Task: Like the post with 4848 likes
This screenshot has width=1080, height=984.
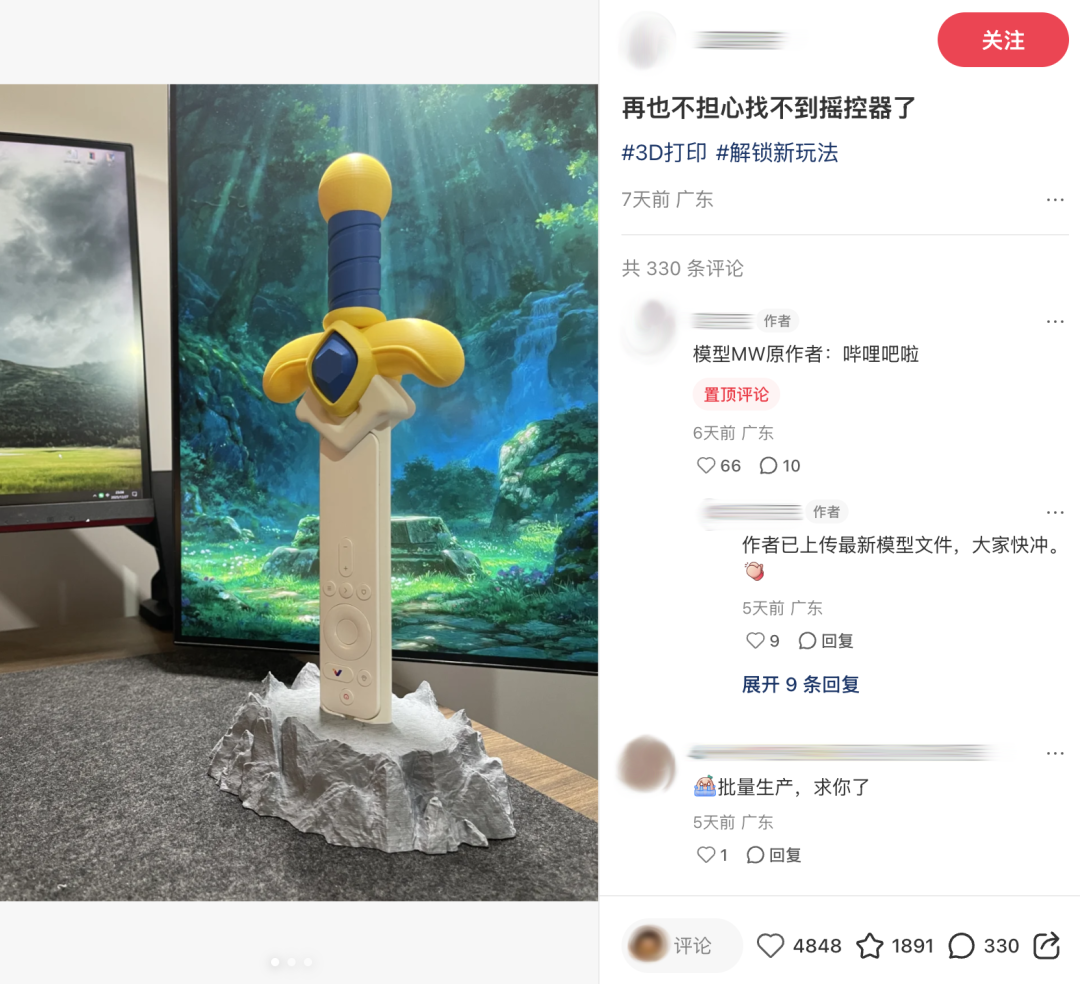Action: [x=770, y=945]
